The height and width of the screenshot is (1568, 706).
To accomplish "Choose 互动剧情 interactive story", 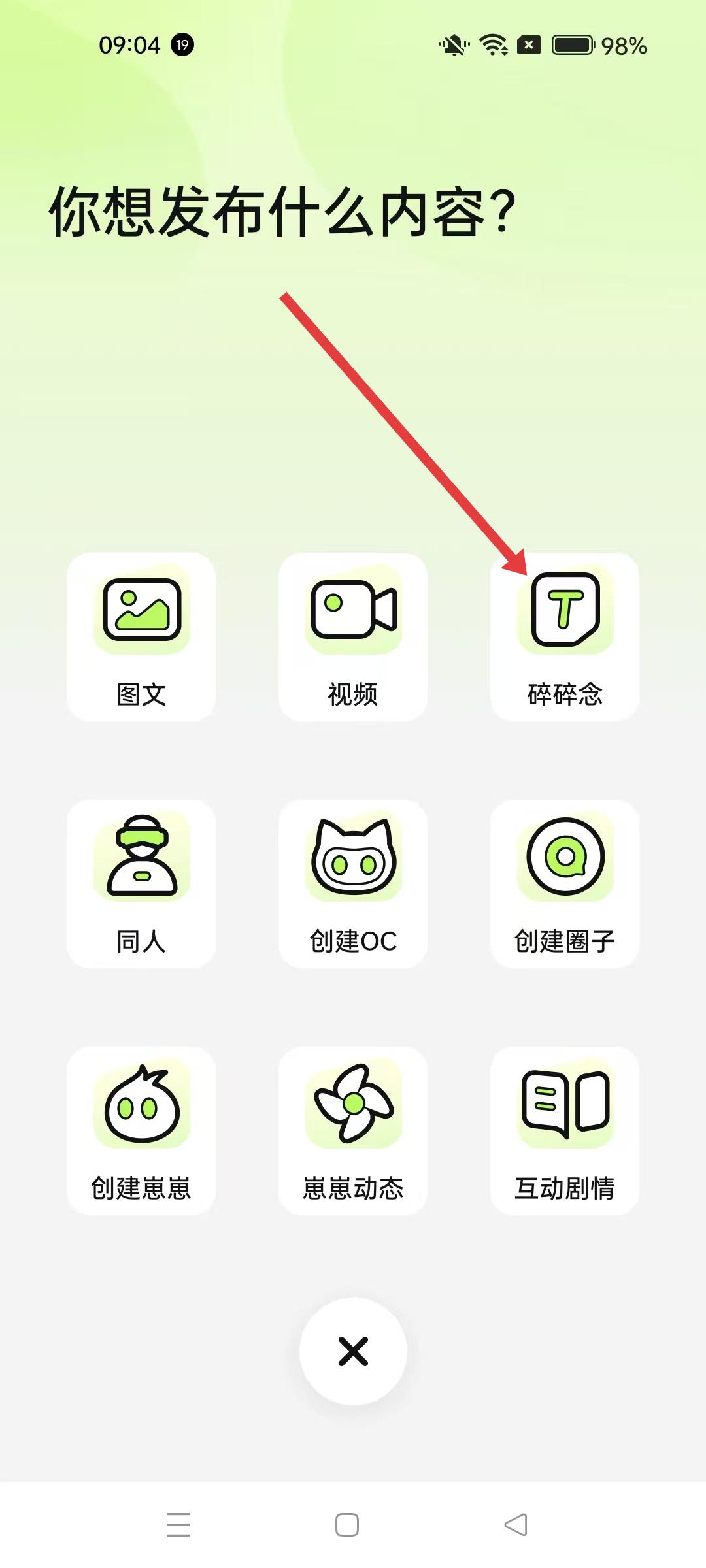I will [565, 1130].
